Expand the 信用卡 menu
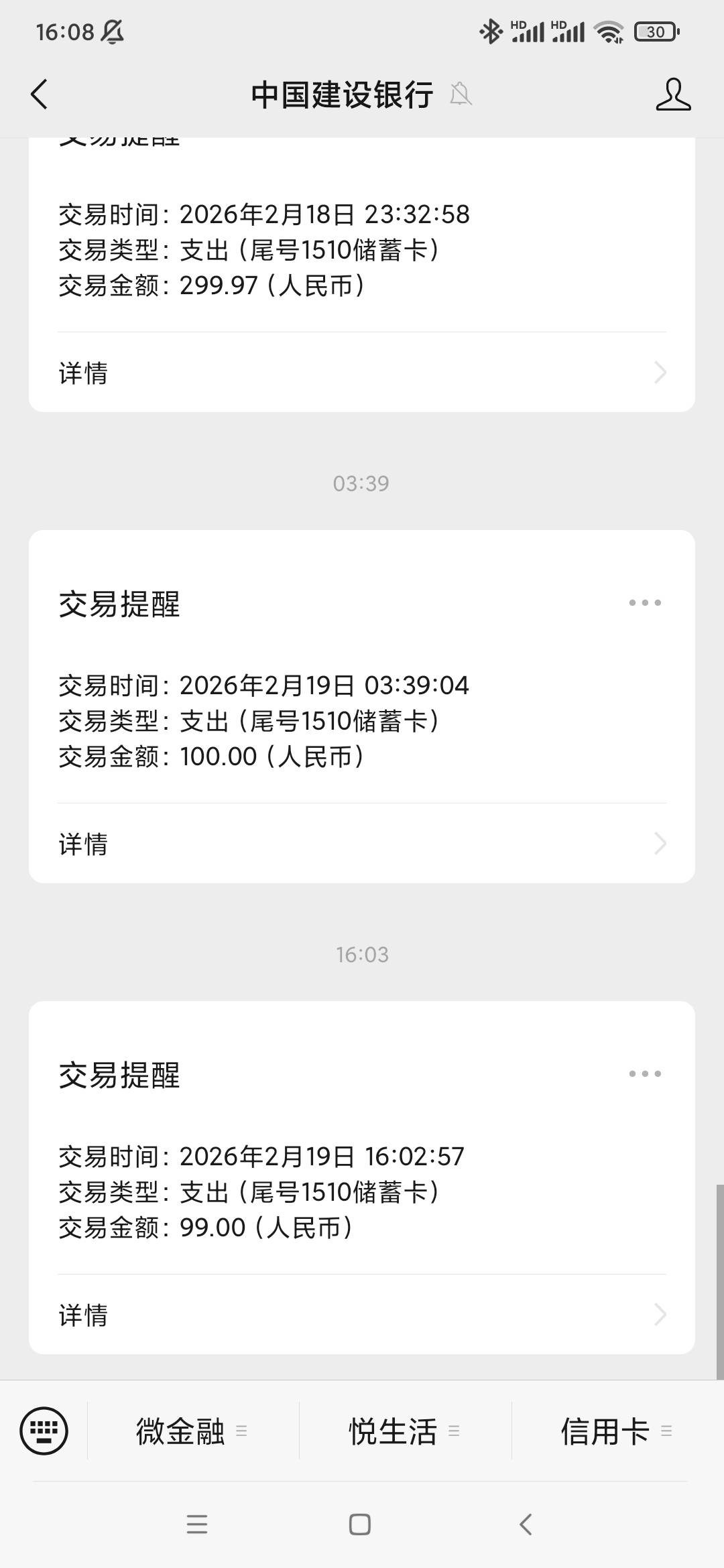 617,1431
